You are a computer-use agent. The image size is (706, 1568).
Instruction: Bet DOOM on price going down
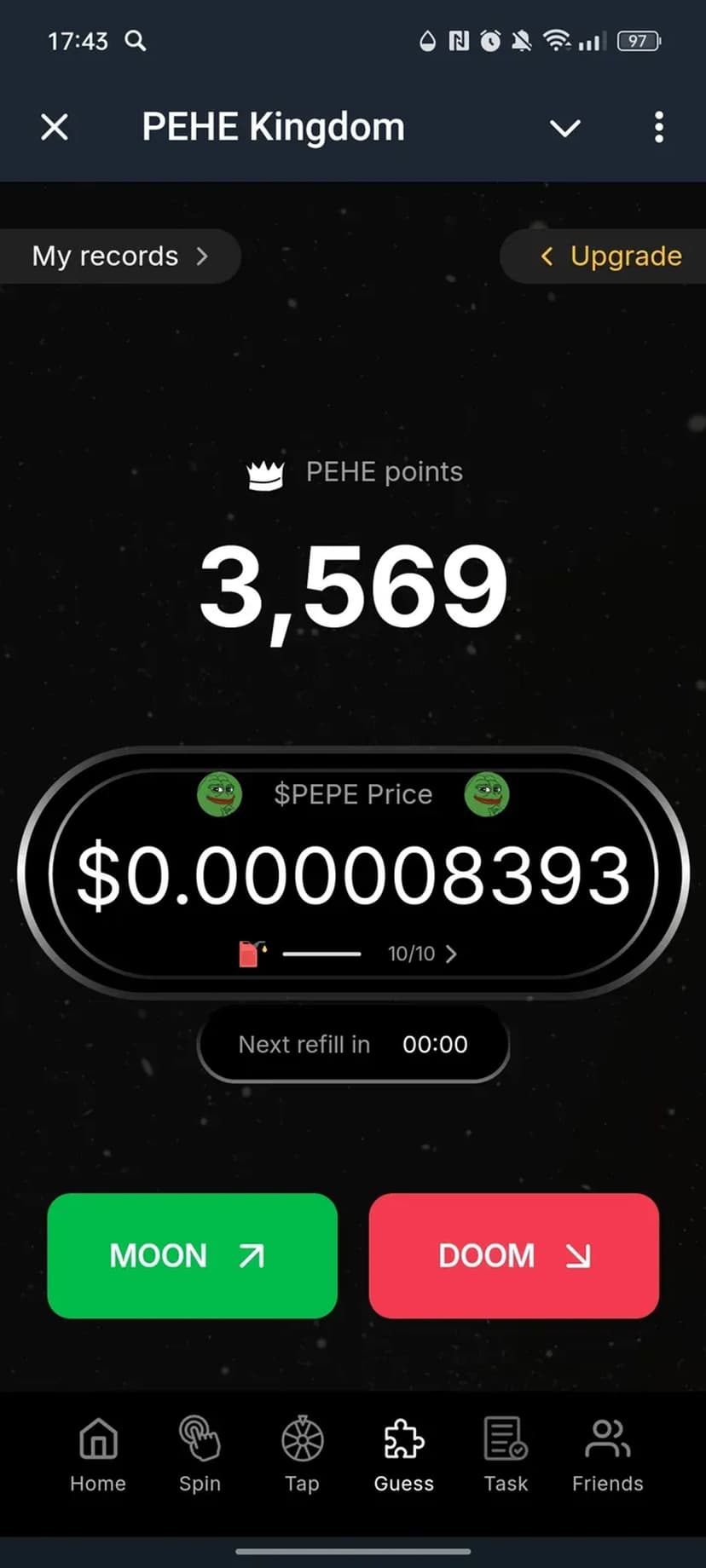click(513, 1255)
